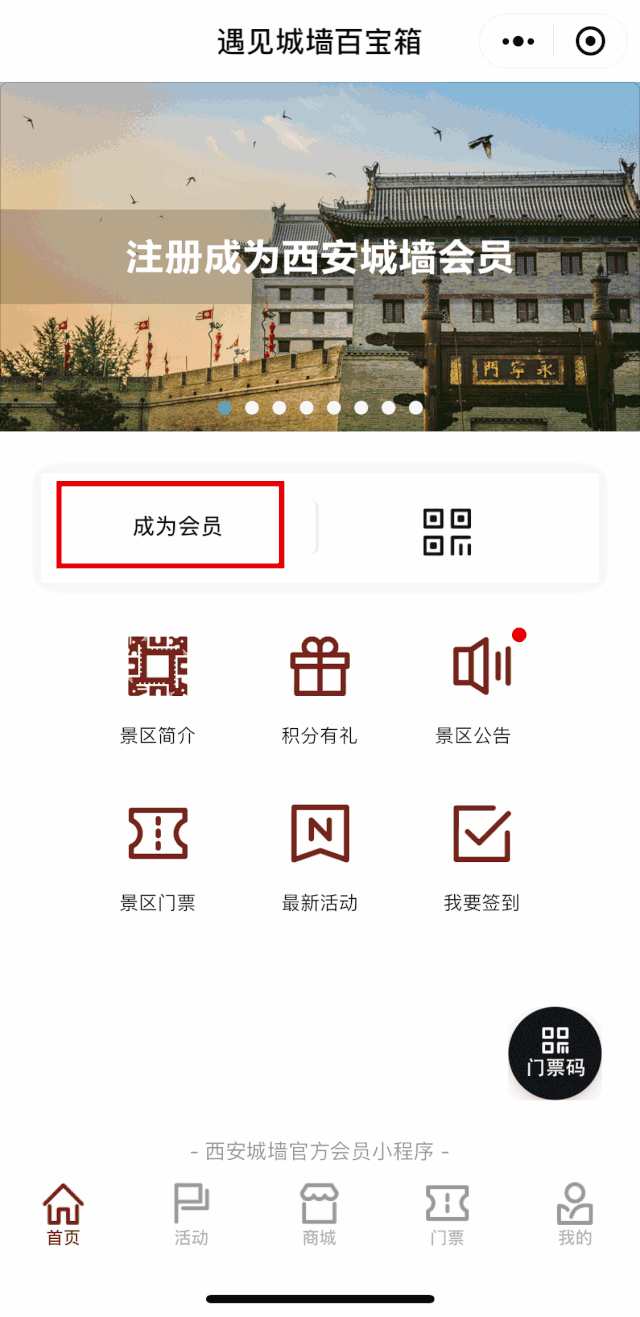Tap 成为会员 to become a member

pyautogui.click(x=177, y=526)
